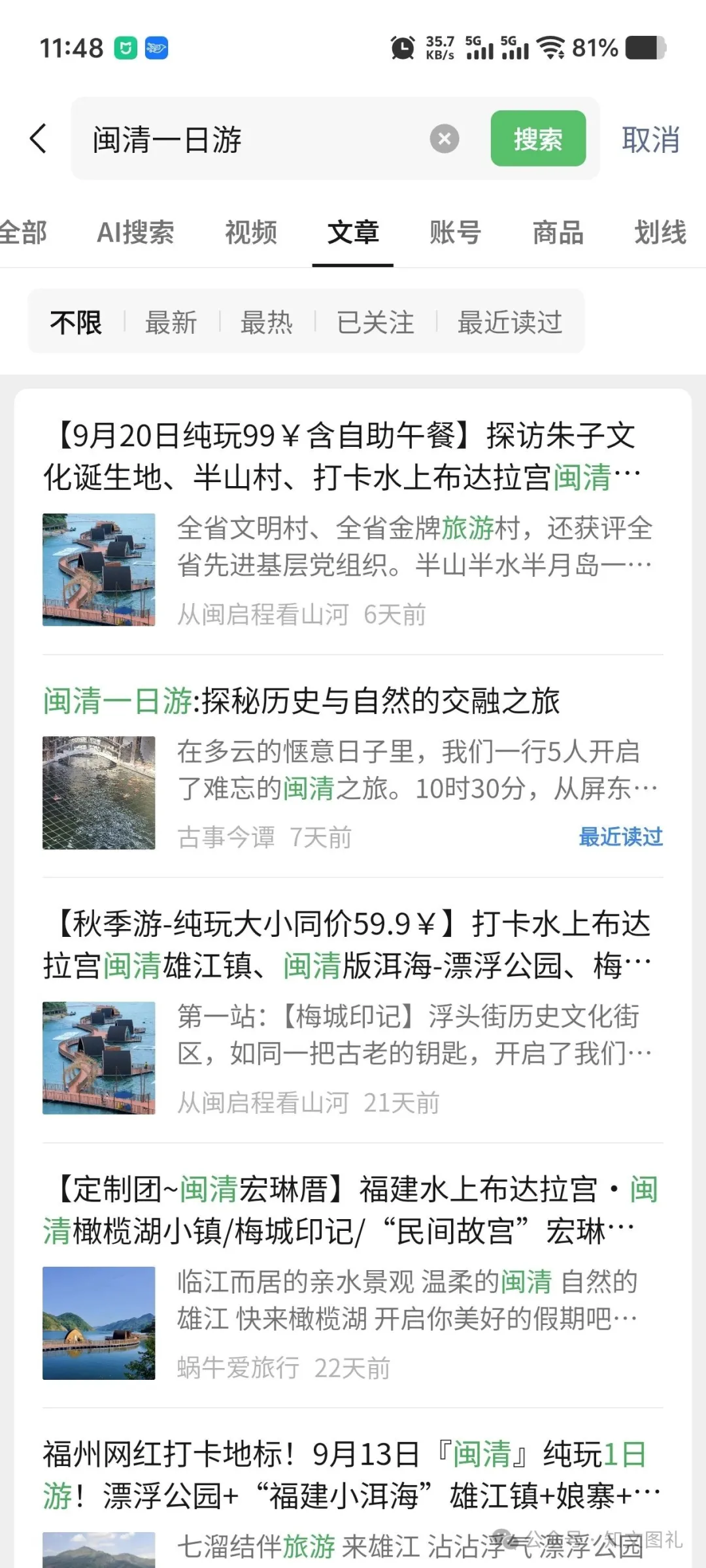Viewport: 706px width, 1568px height.
Task: Switch to the 商品 tab
Action: [x=558, y=233]
